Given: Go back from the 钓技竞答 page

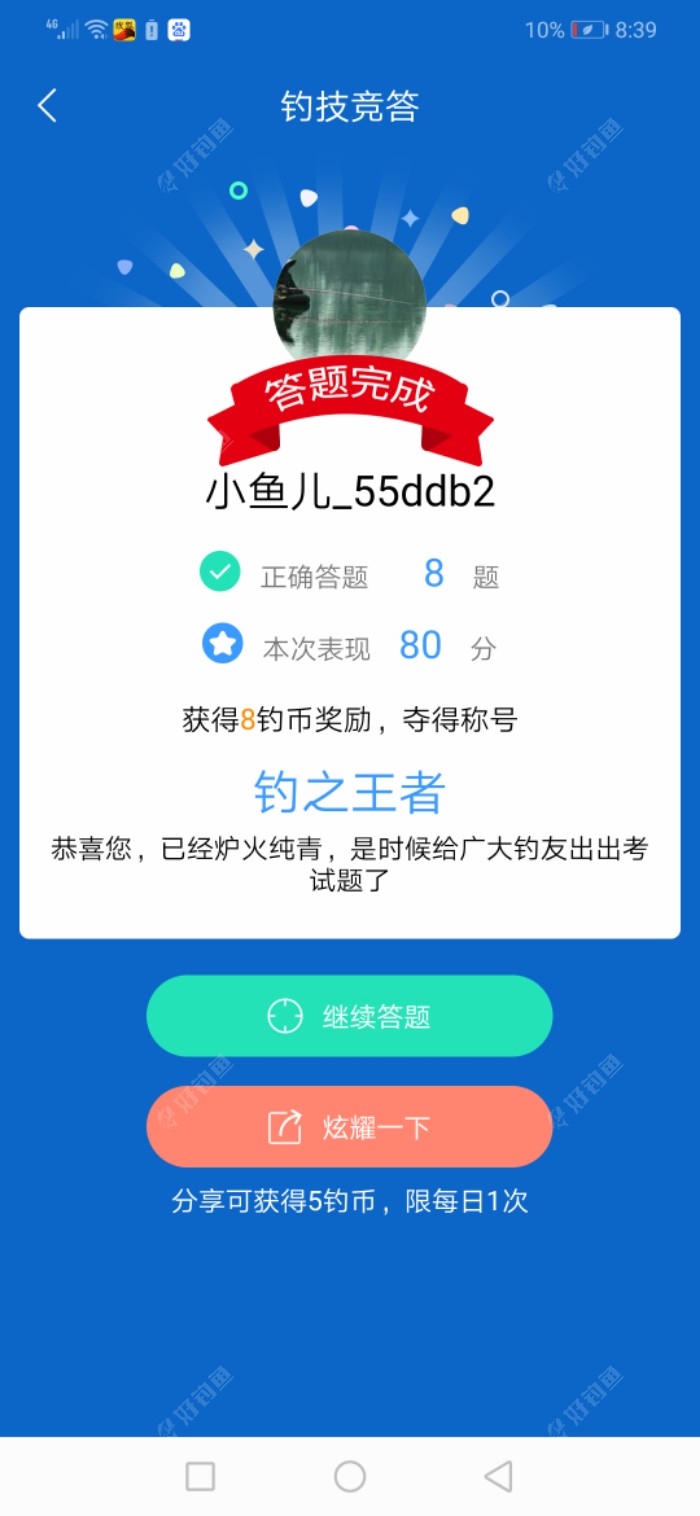Looking at the screenshot, I should point(47,106).
